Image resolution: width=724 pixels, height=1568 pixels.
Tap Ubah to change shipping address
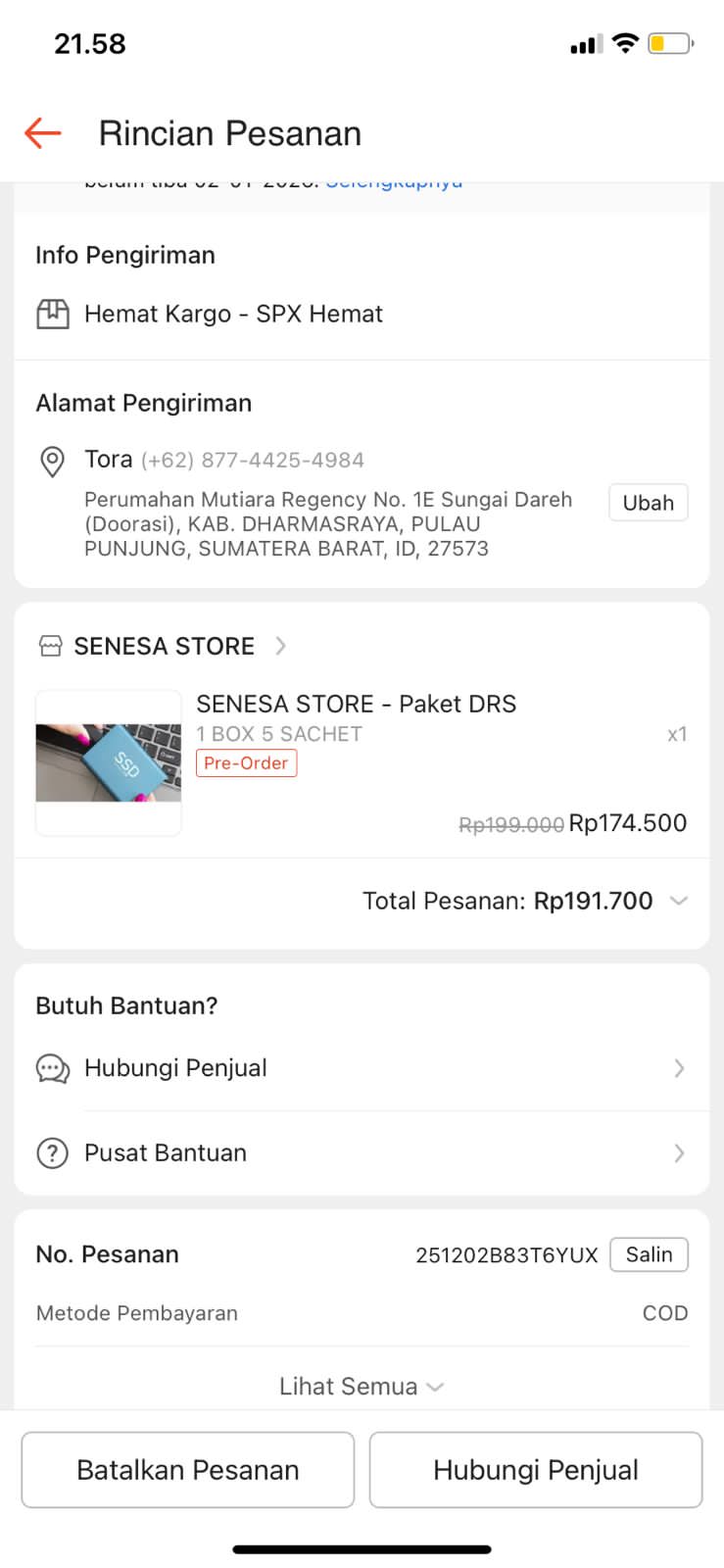click(x=648, y=503)
